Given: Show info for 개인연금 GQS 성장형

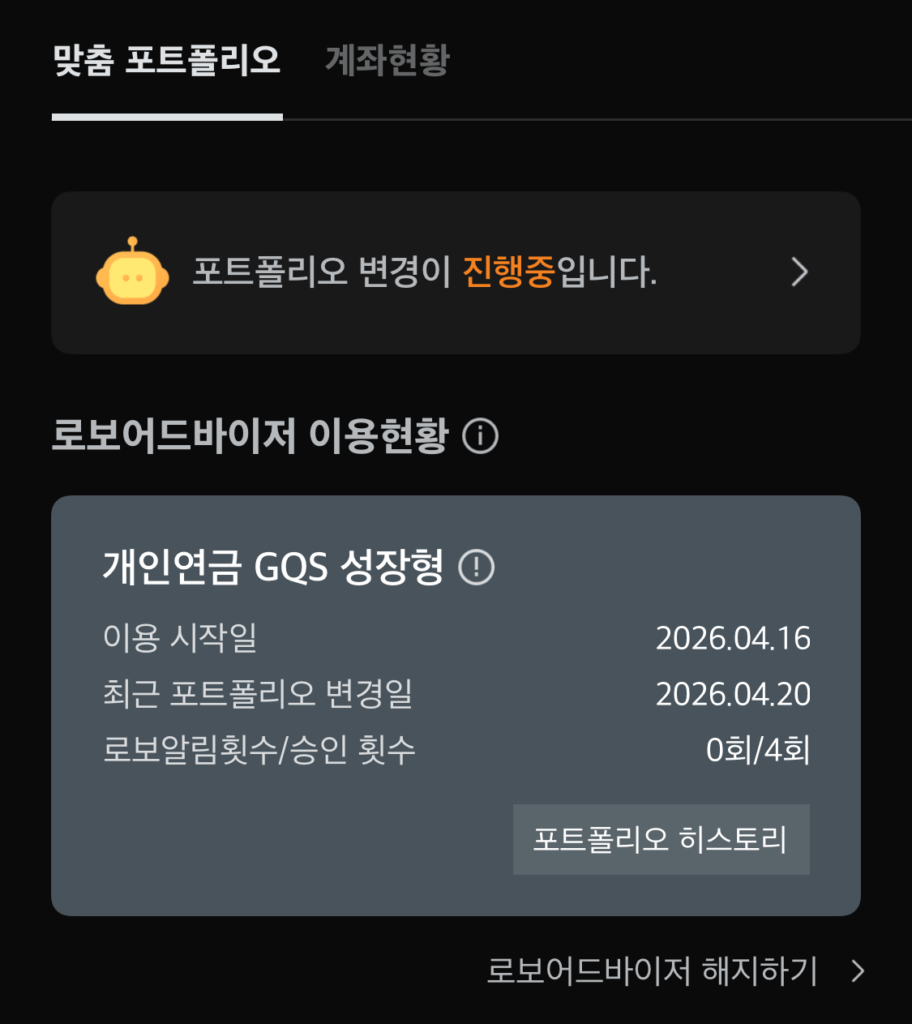Looking at the screenshot, I should [x=476, y=568].
